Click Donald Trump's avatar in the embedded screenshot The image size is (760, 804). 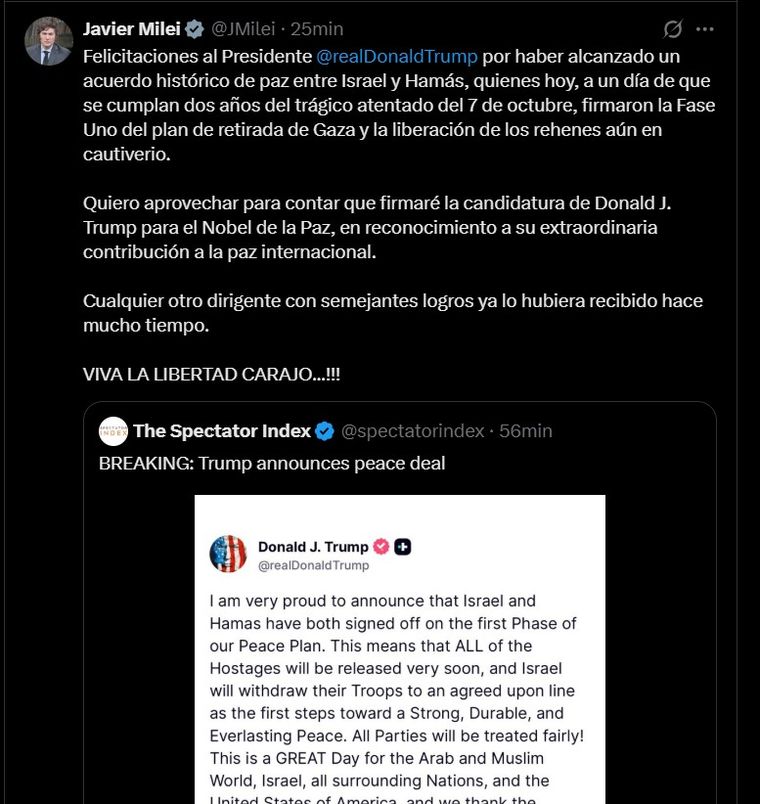click(229, 552)
